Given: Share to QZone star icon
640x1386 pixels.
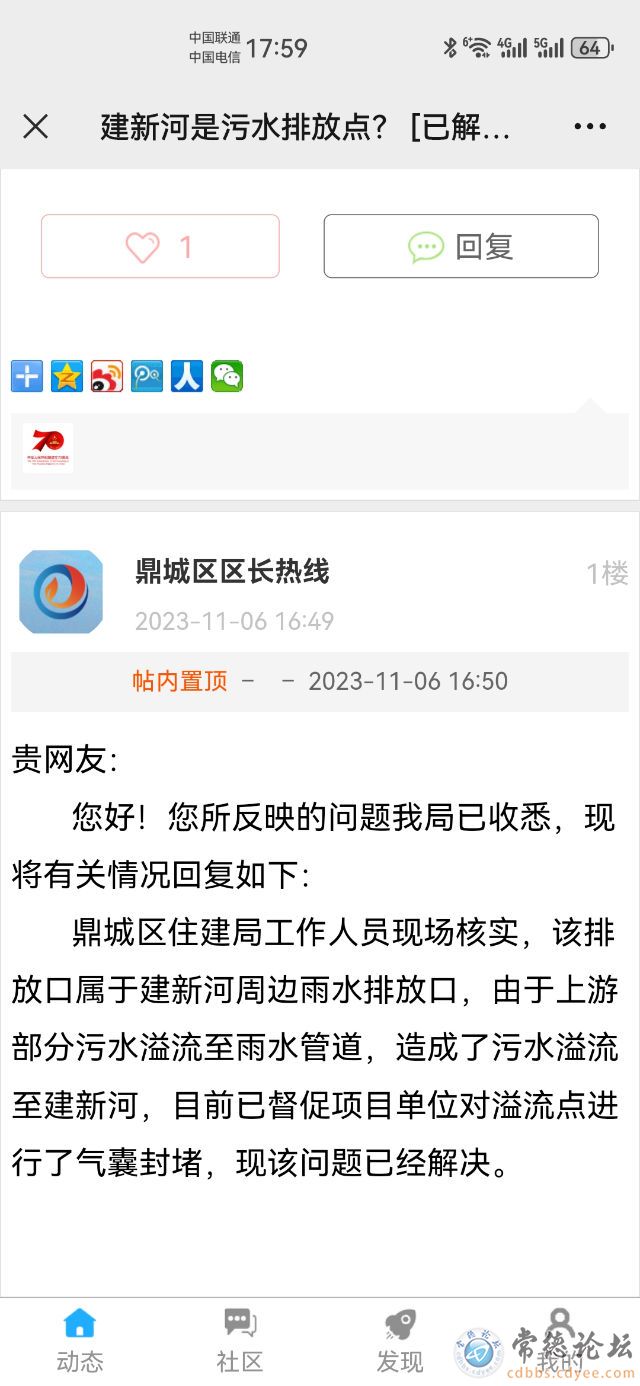Looking at the screenshot, I should click(x=67, y=376).
